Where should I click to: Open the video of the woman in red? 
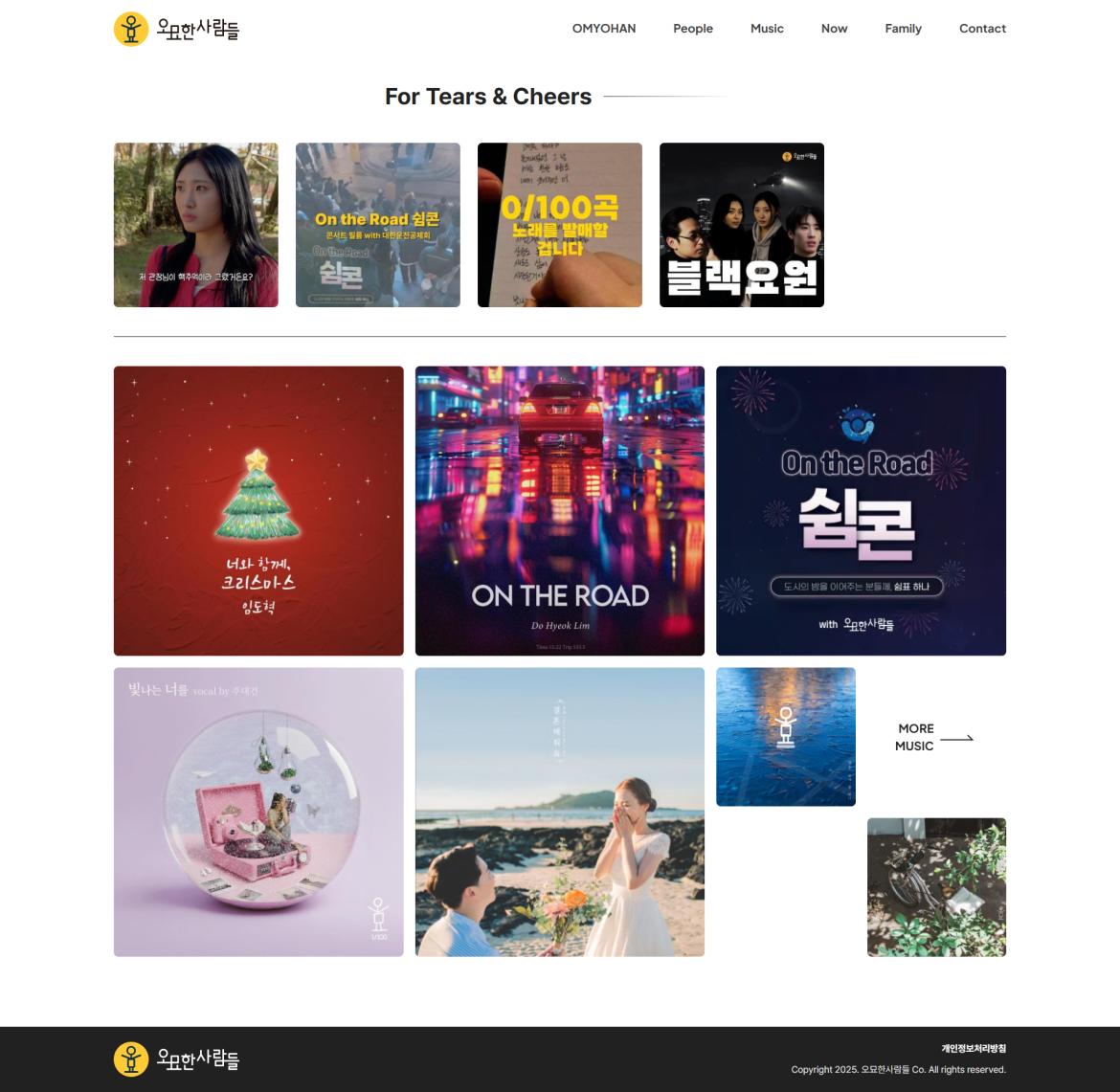(196, 225)
